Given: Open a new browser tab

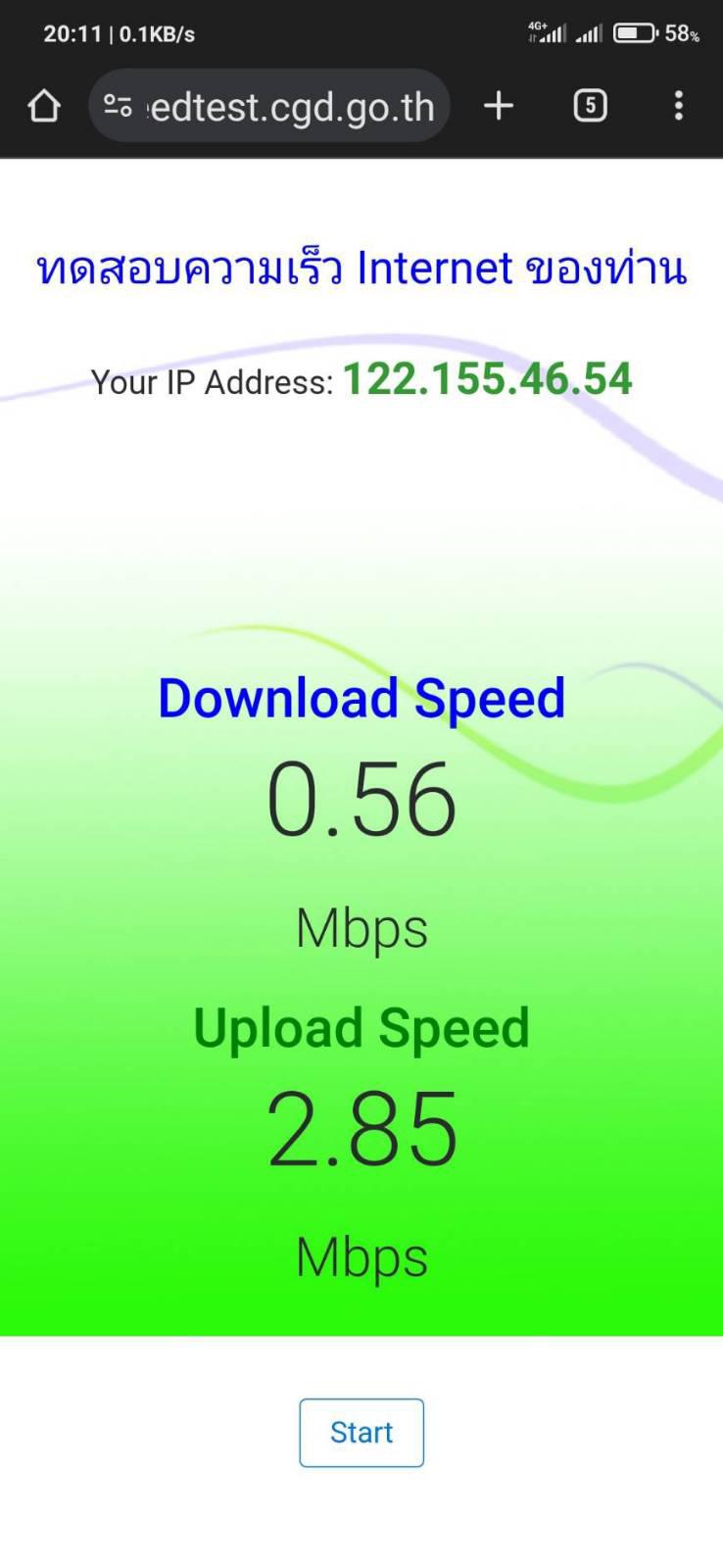Looking at the screenshot, I should pos(499,106).
